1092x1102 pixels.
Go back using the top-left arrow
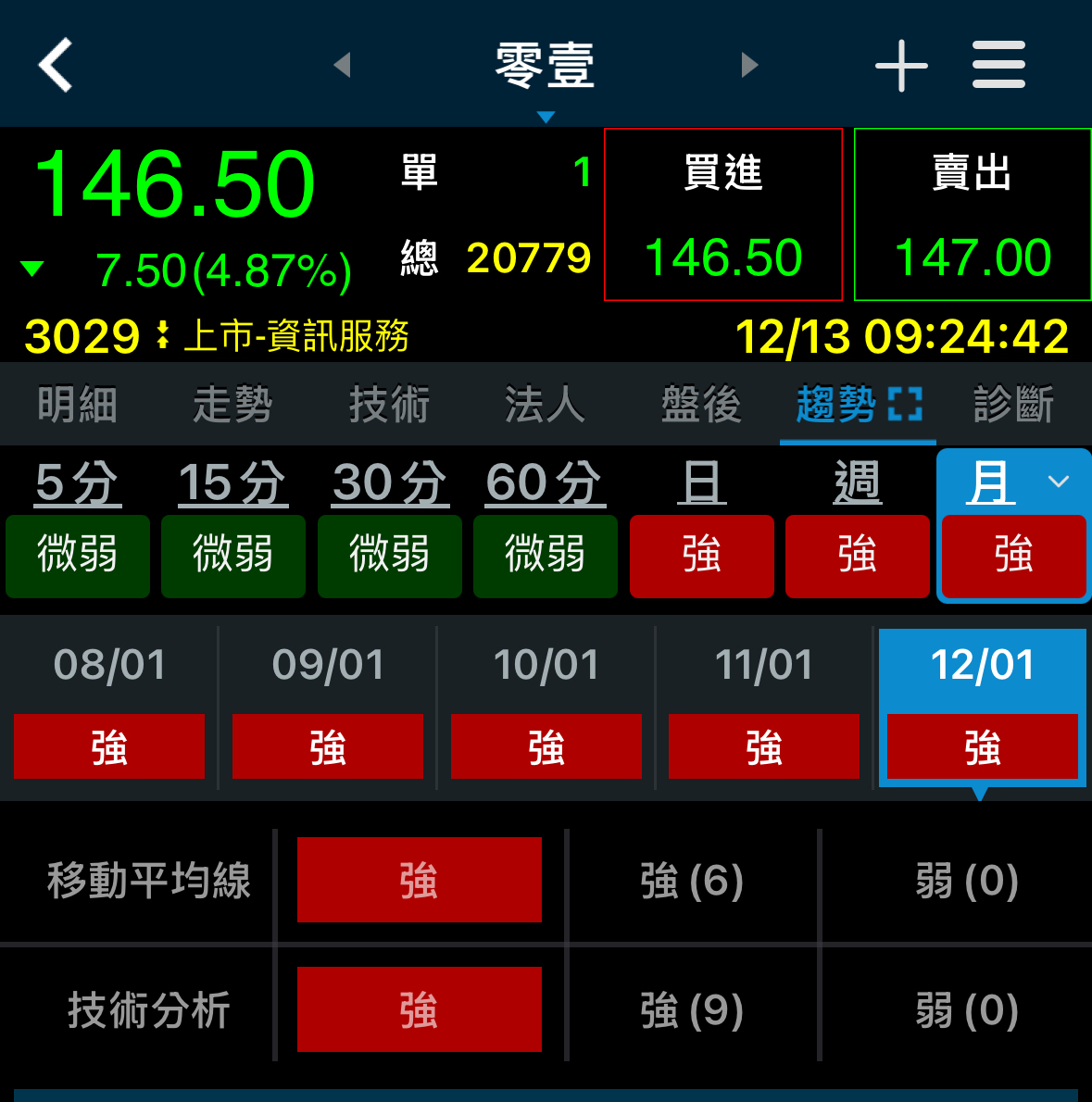56,65
